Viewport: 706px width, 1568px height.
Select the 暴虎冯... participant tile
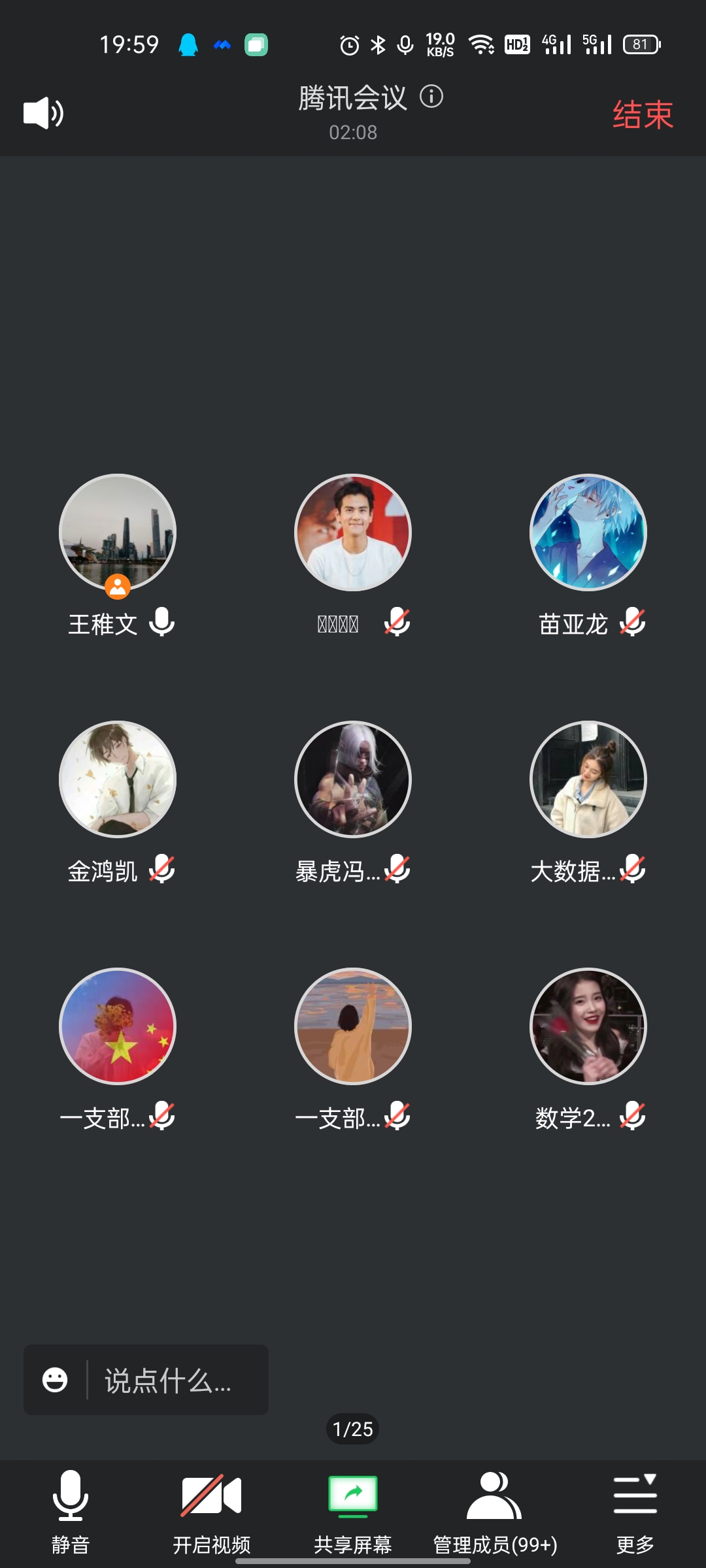point(353,779)
